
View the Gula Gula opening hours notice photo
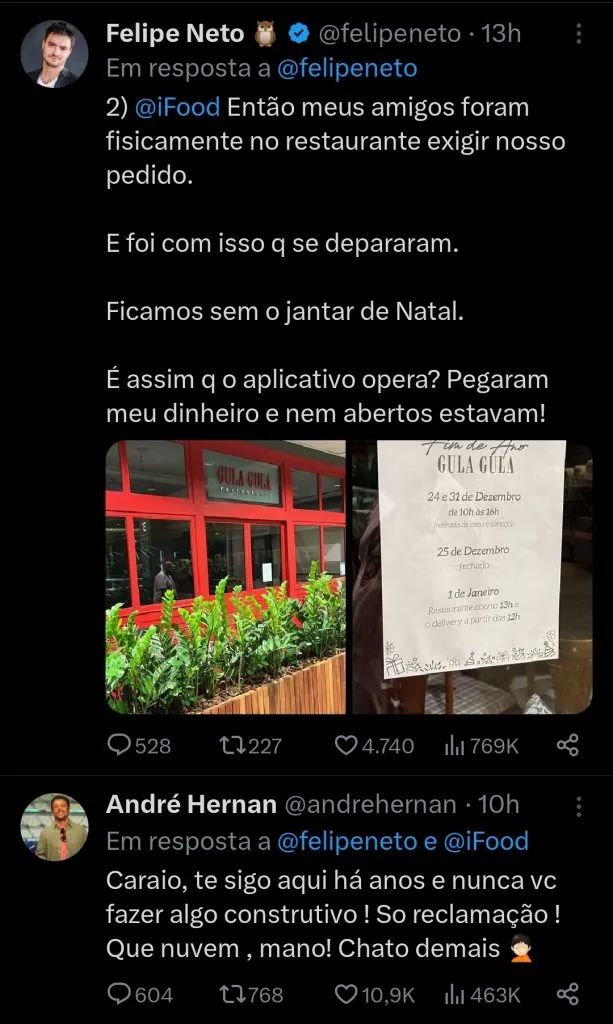[x=472, y=577]
